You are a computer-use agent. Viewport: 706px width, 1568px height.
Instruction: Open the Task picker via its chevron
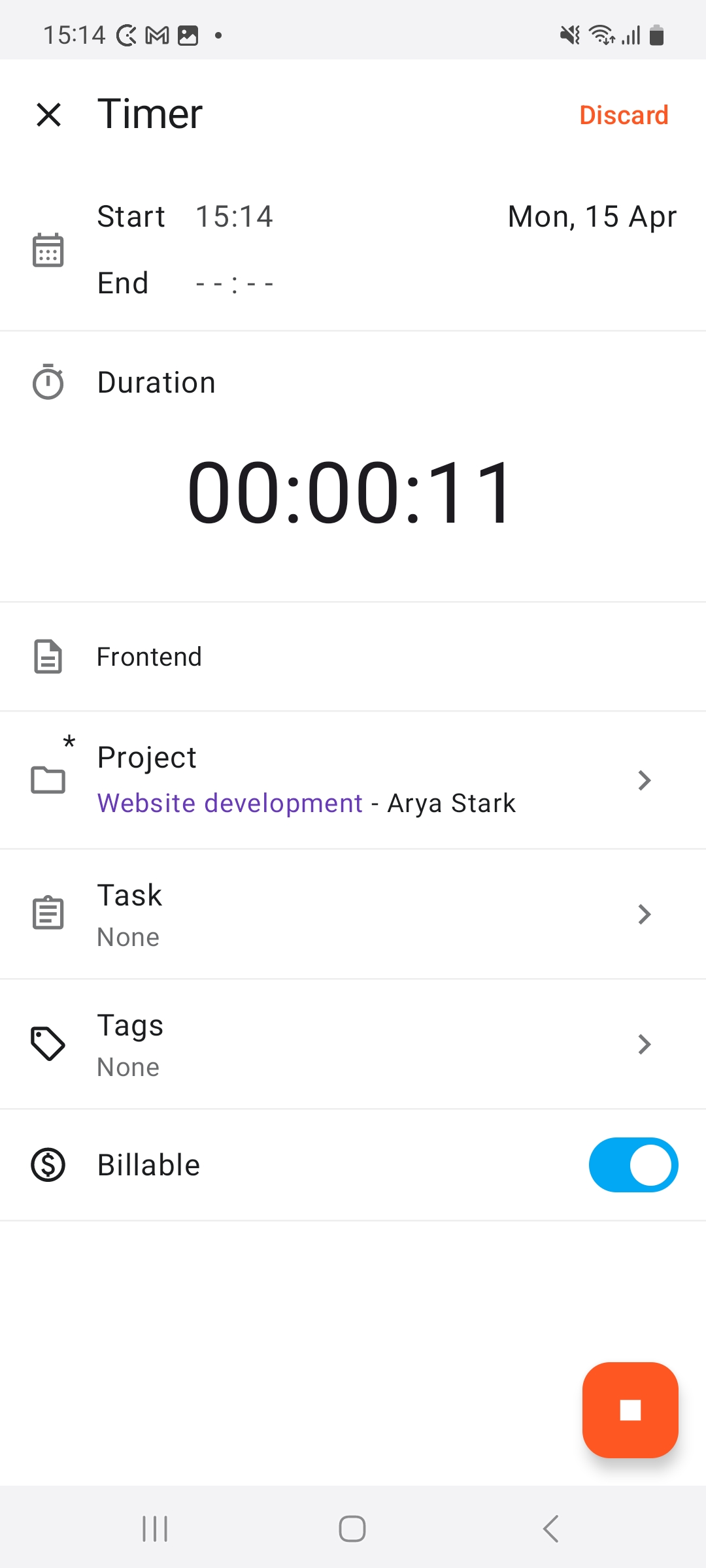(x=645, y=913)
